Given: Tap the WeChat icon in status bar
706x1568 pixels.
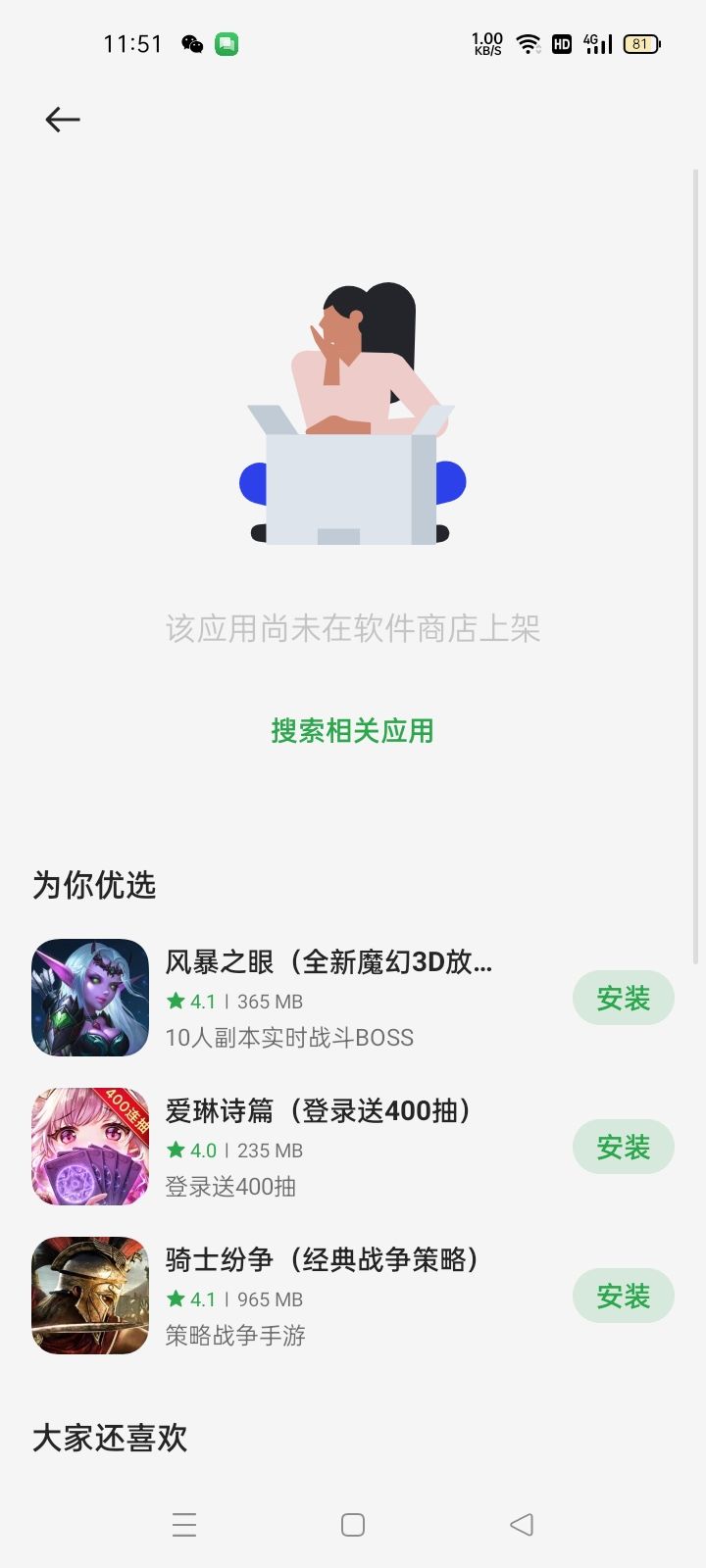Looking at the screenshot, I should coord(192,43).
